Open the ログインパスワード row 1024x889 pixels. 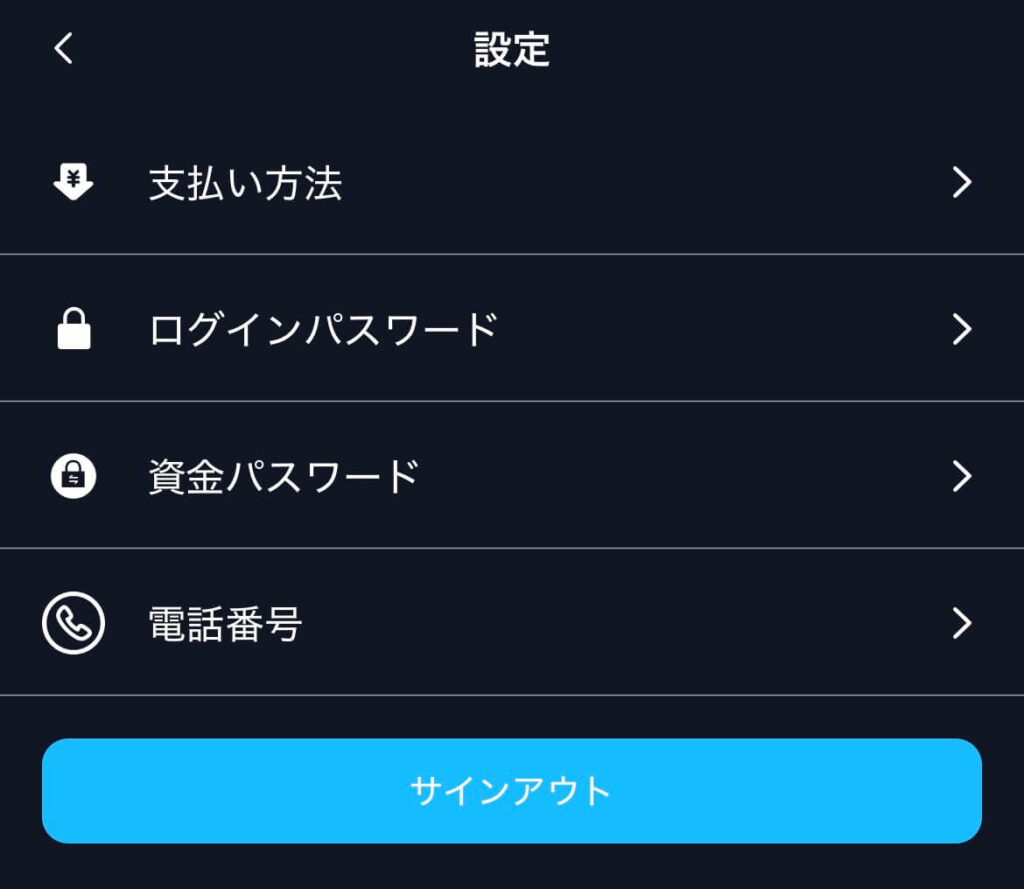pyautogui.click(x=510, y=329)
